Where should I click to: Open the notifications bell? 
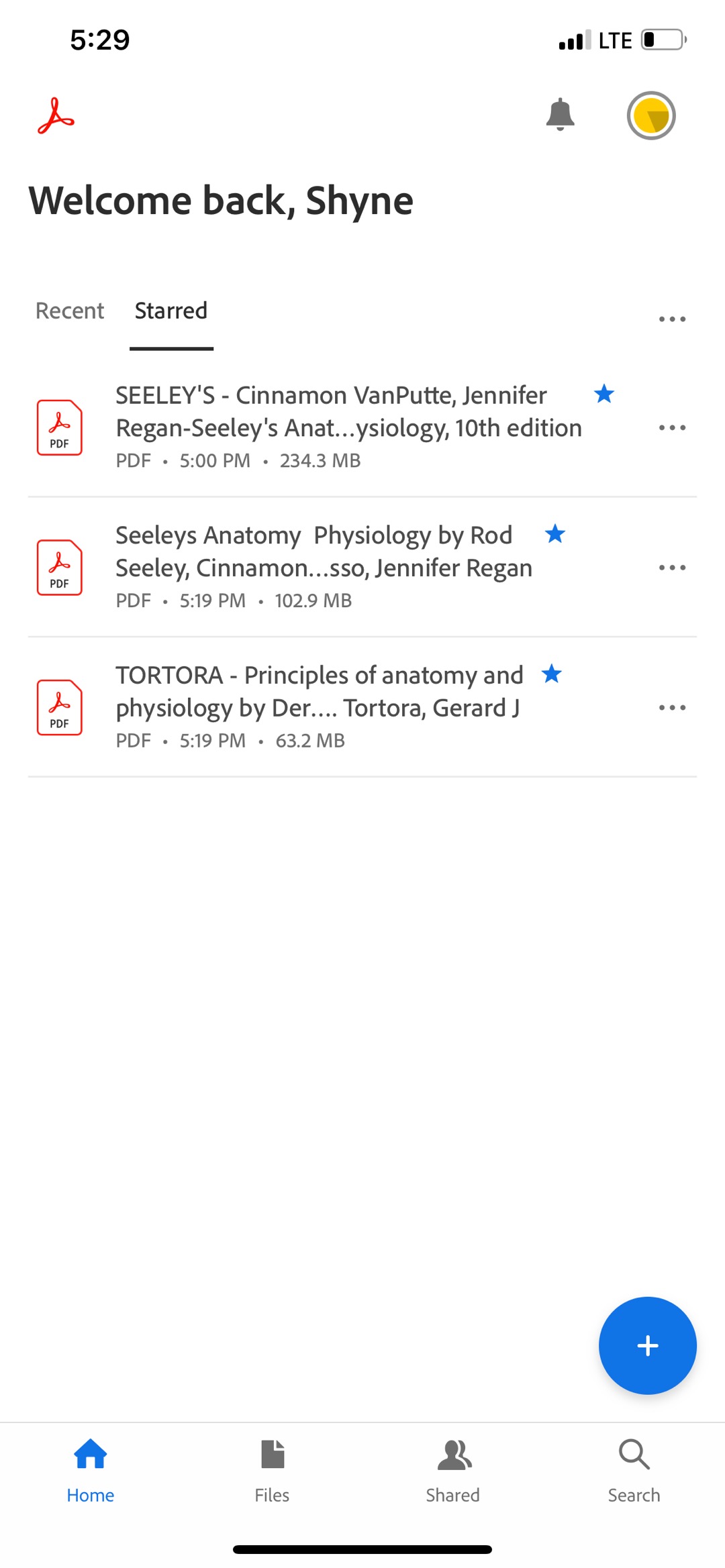560,115
